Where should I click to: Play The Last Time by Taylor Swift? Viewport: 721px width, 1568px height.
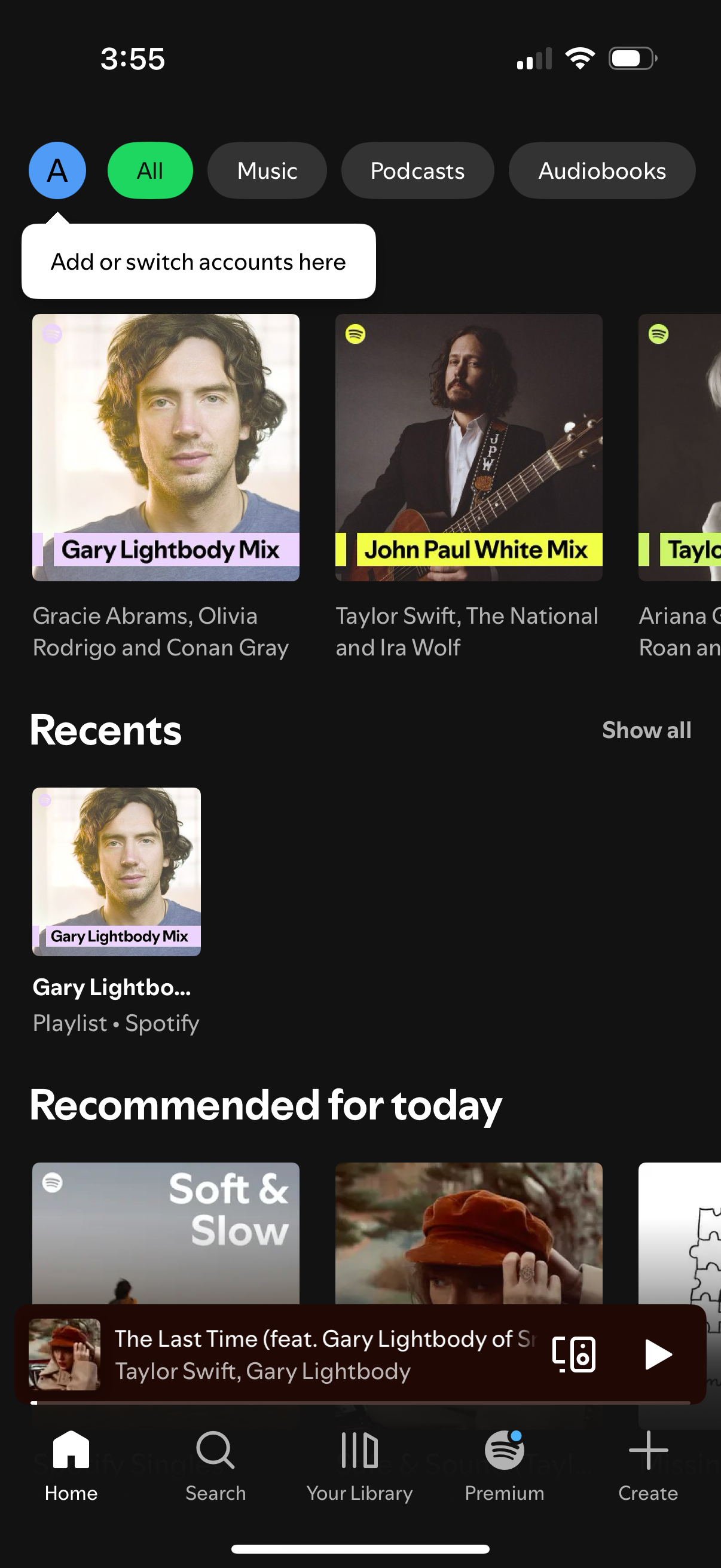(657, 1354)
